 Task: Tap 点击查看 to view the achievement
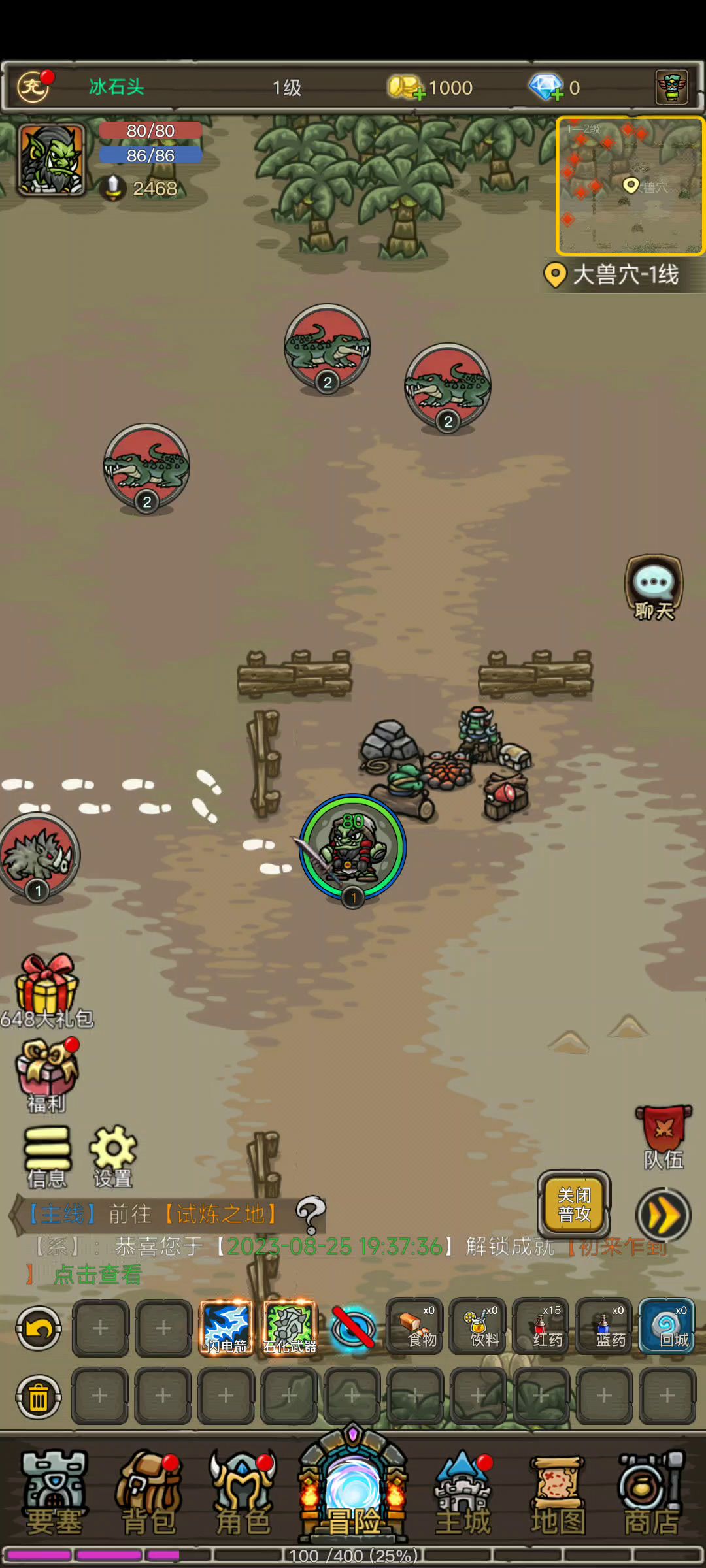click(x=97, y=1274)
